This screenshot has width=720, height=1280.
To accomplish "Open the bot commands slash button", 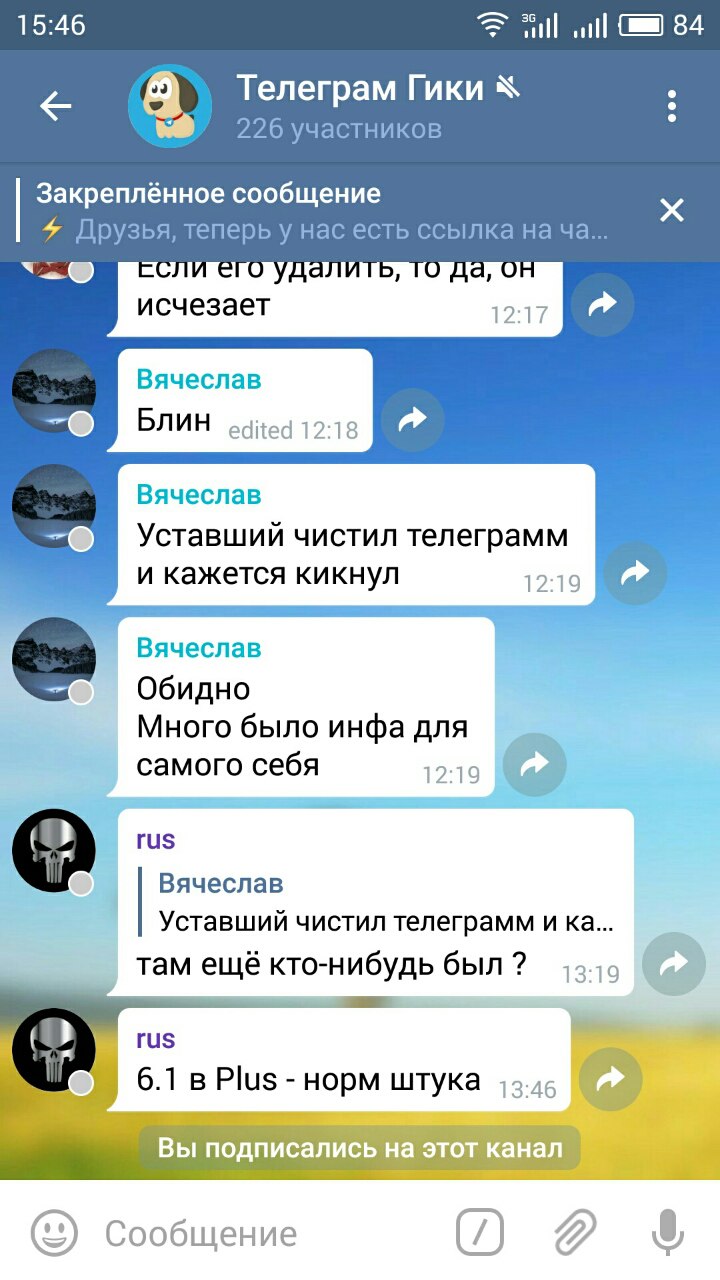I will [480, 1232].
